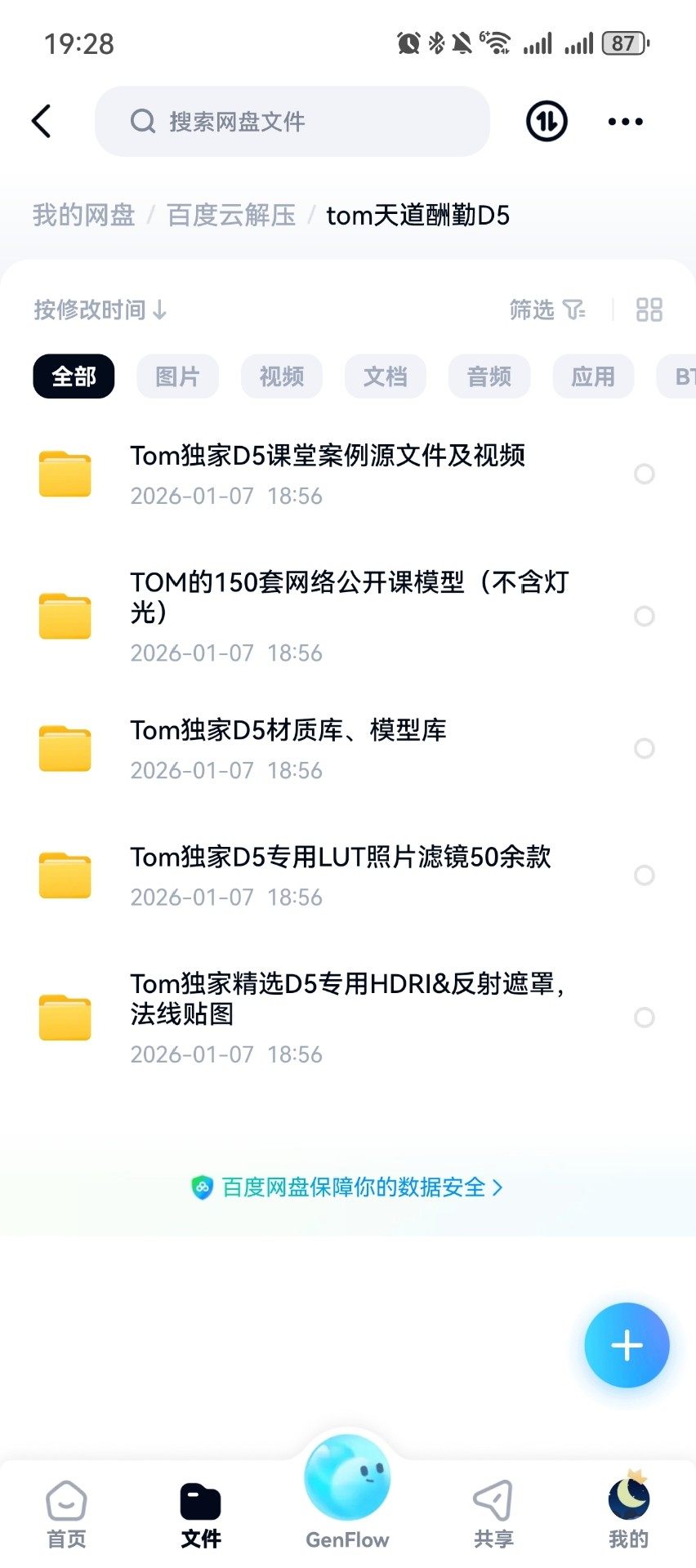Go to 百度云解压 in breadcrumb
Image resolution: width=696 pixels, height=1568 pixels.
point(231,216)
